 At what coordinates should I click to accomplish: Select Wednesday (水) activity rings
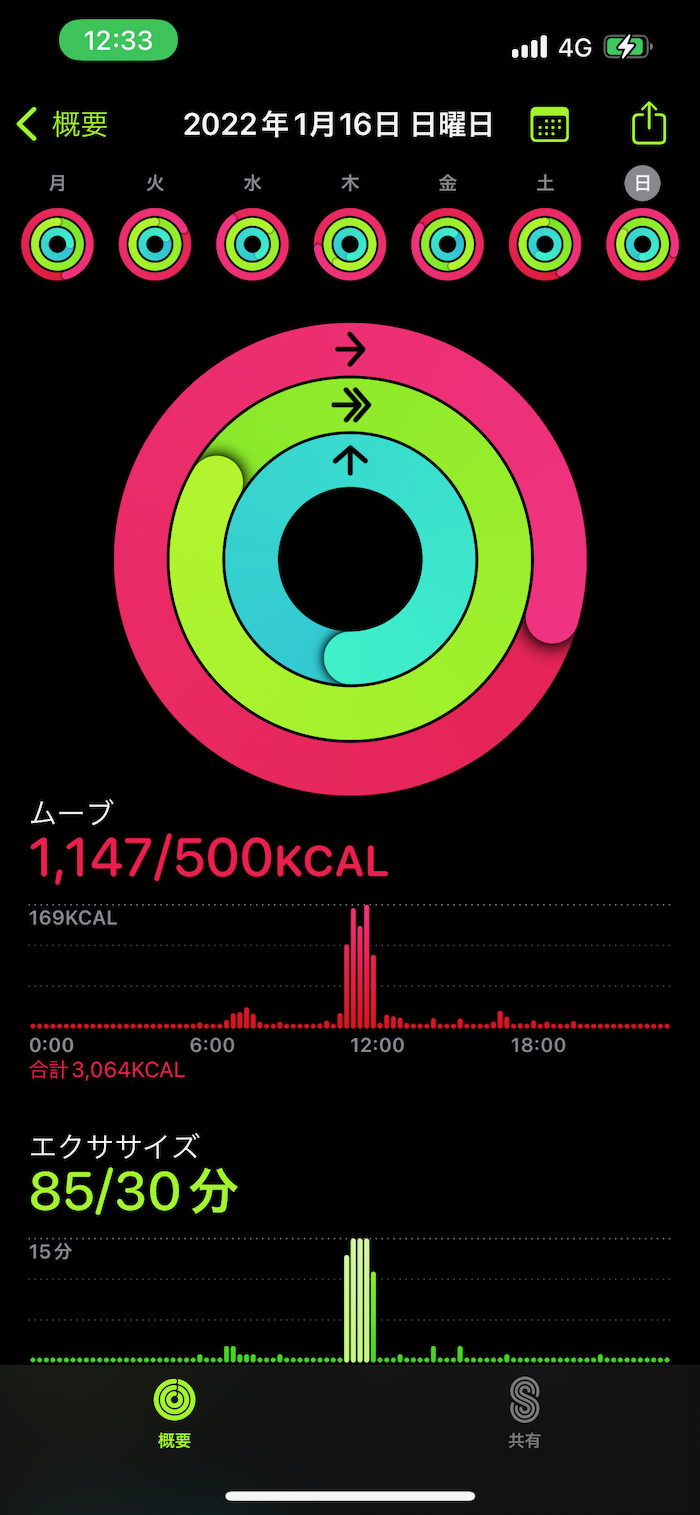point(253,244)
